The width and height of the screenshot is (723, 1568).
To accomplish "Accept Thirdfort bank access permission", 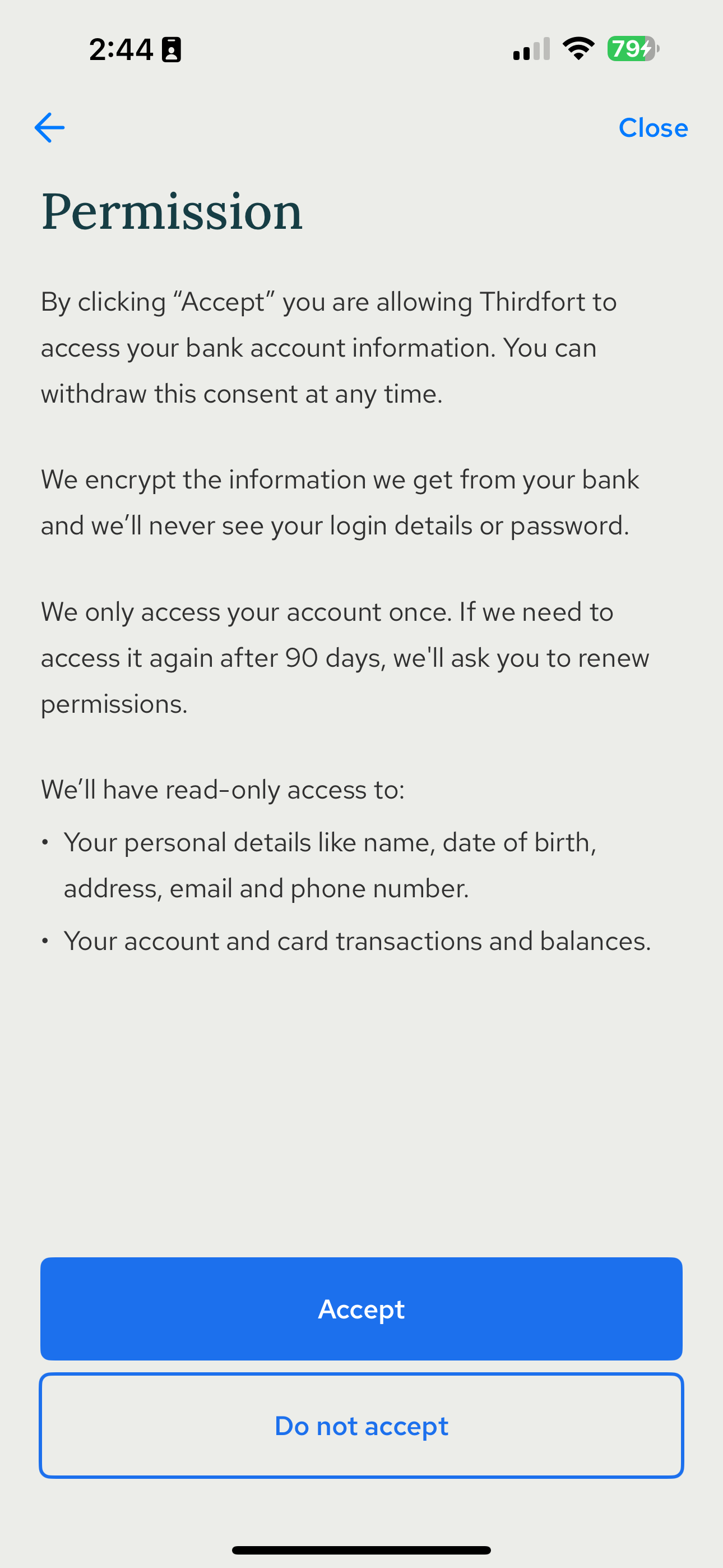I will coord(361,1309).
